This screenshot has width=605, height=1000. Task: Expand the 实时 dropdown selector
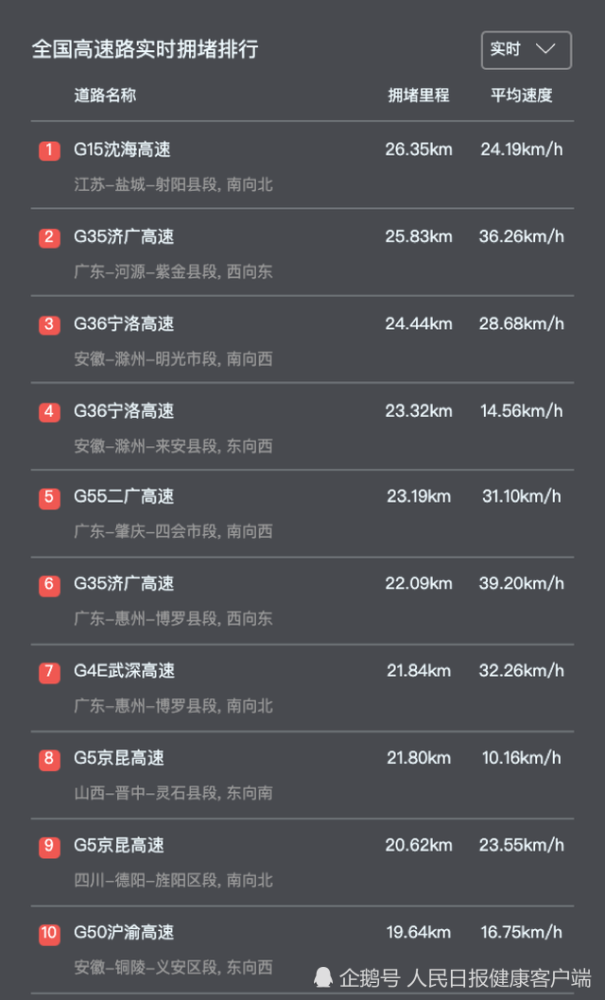click(526, 50)
